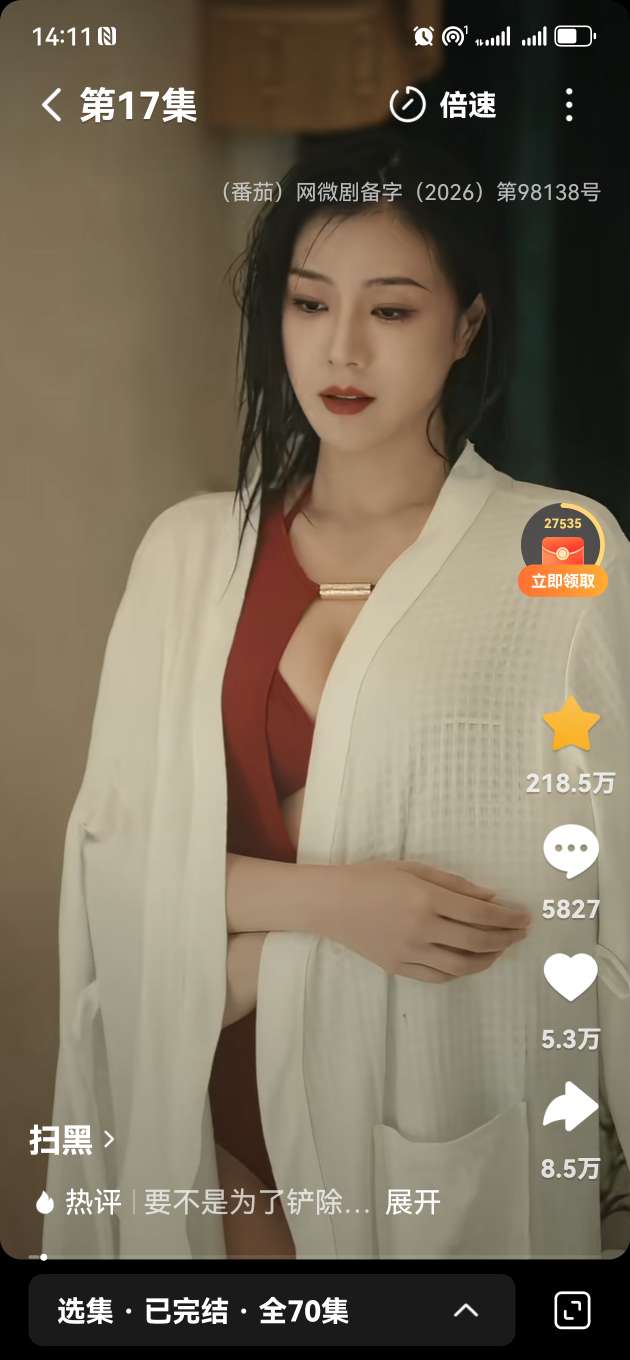This screenshot has width=630, height=1360.
Task: Favorite this drama with the star icon
Action: click(570, 726)
